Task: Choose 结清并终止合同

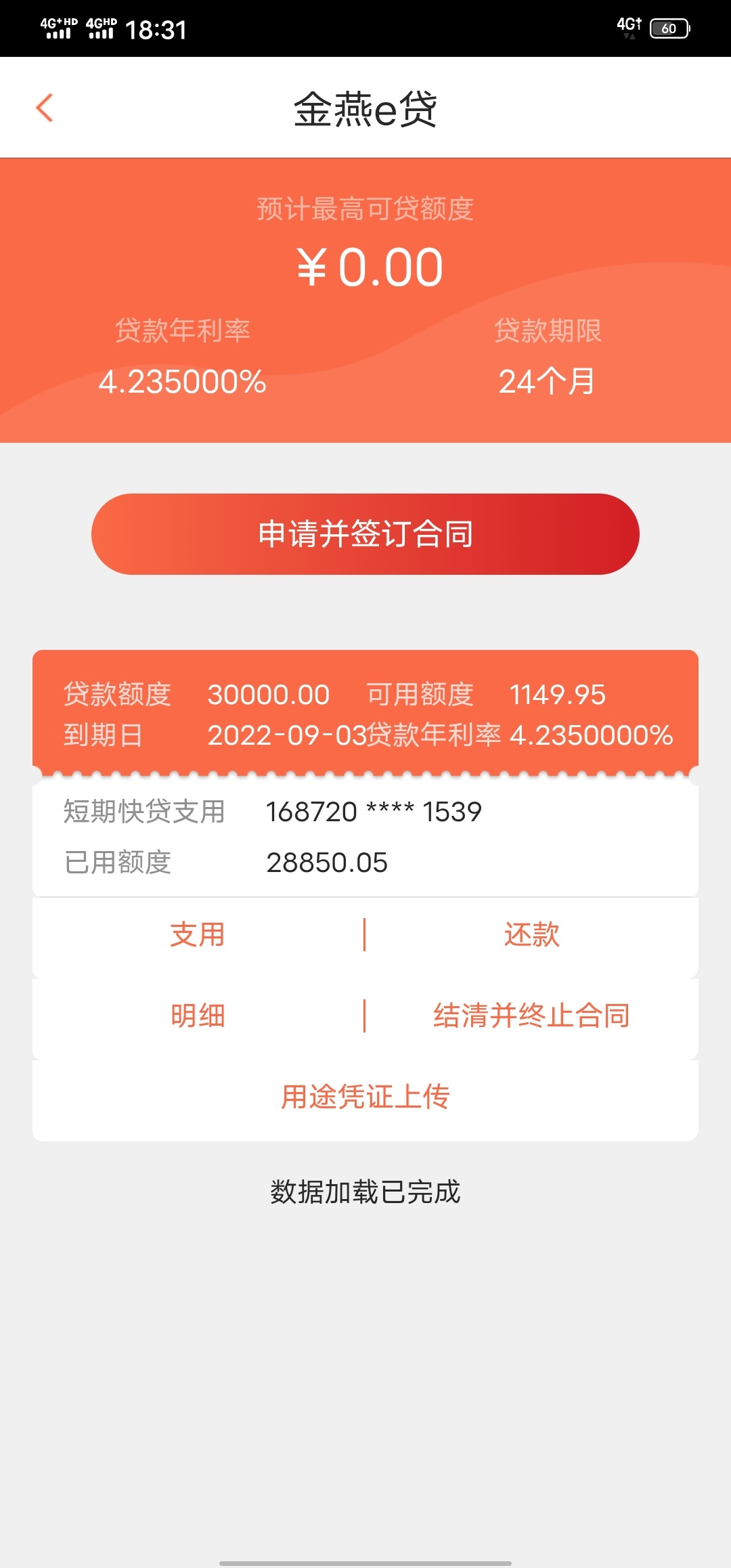Action: [x=532, y=1016]
